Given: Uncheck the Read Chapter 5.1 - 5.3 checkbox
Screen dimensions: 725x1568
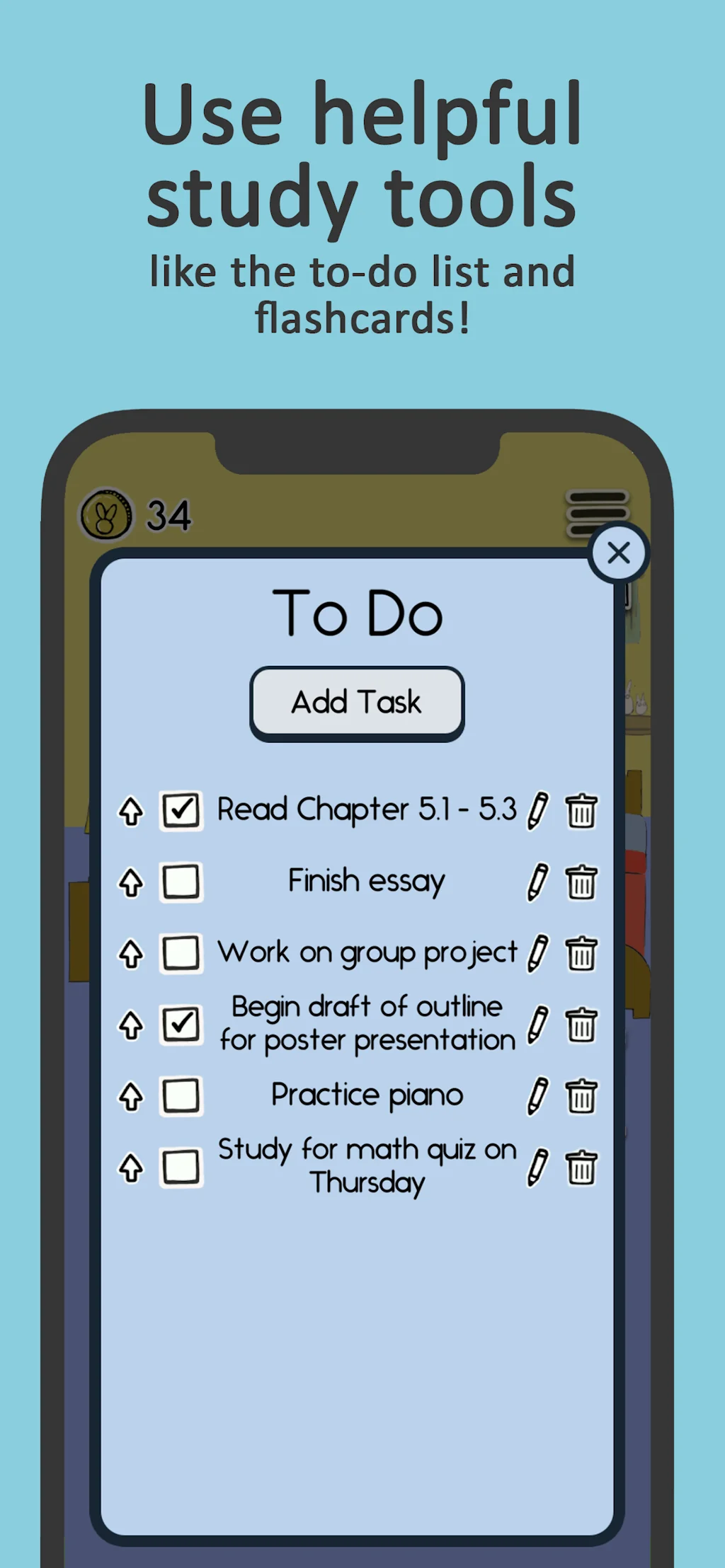Looking at the screenshot, I should pyautogui.click(x=181, y=811).
